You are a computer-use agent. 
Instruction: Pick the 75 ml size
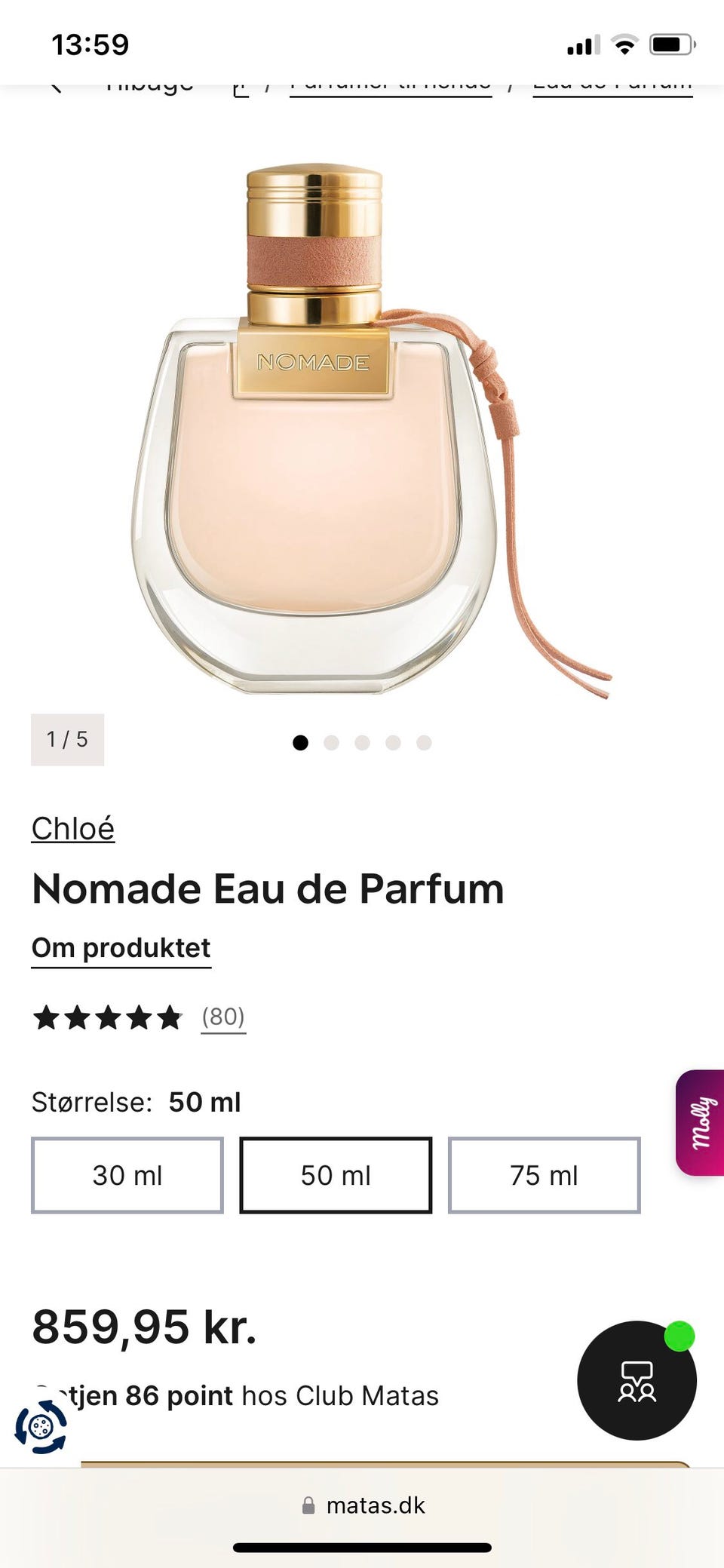544,1175
